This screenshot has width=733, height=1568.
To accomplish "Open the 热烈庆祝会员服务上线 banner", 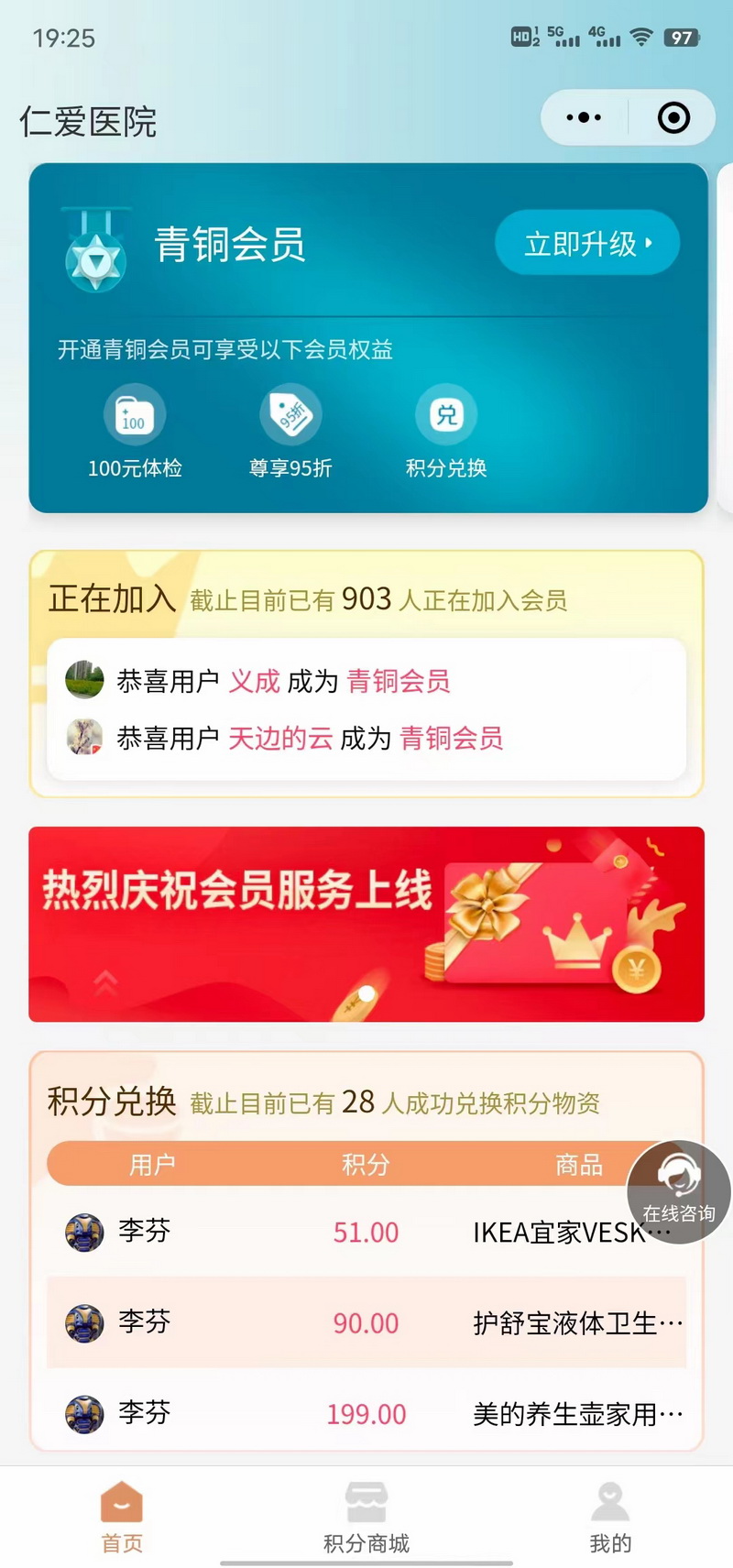I will 366,924.
